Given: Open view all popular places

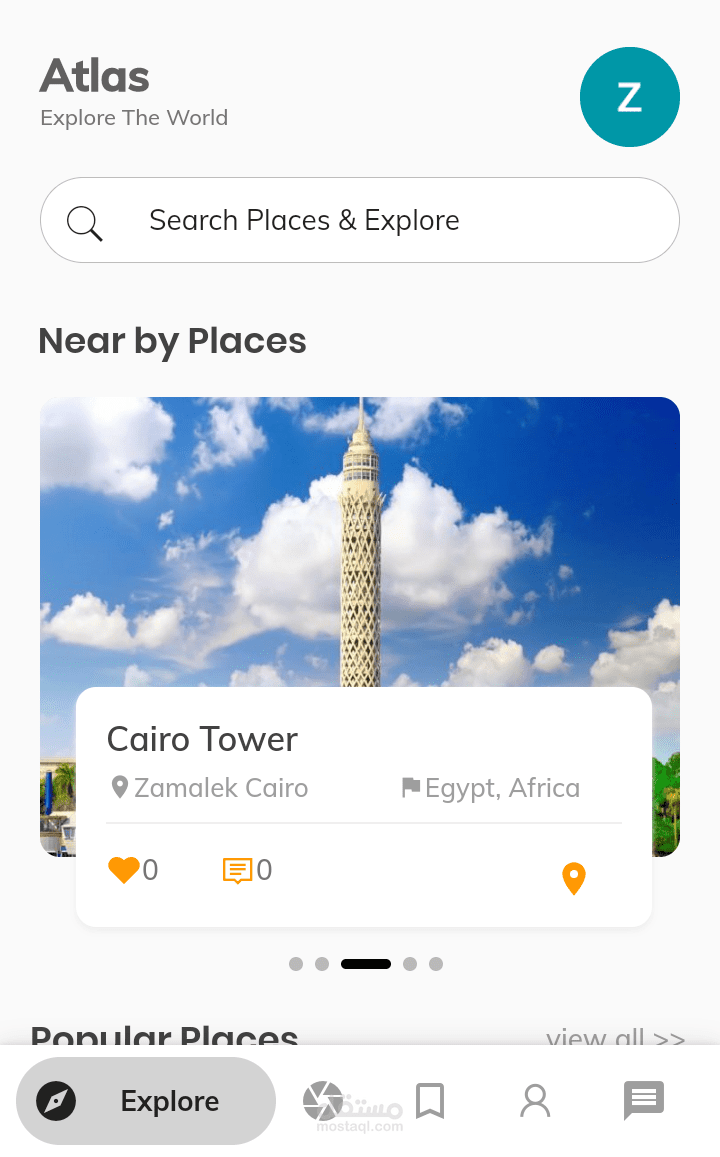Looking at the screenshot, I should click(x=615, y=1036).
